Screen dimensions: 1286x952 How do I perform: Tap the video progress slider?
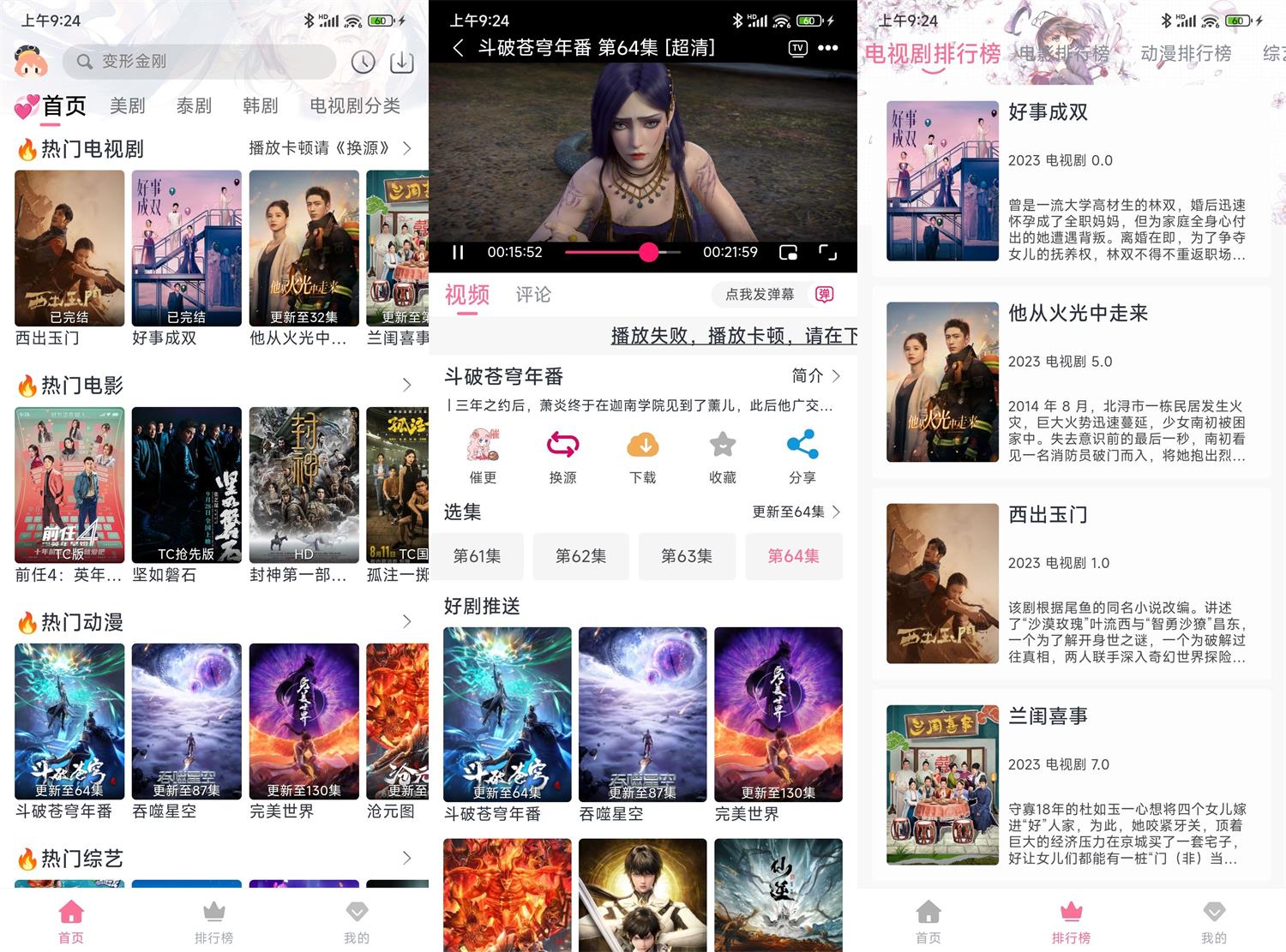coord(648,252)
